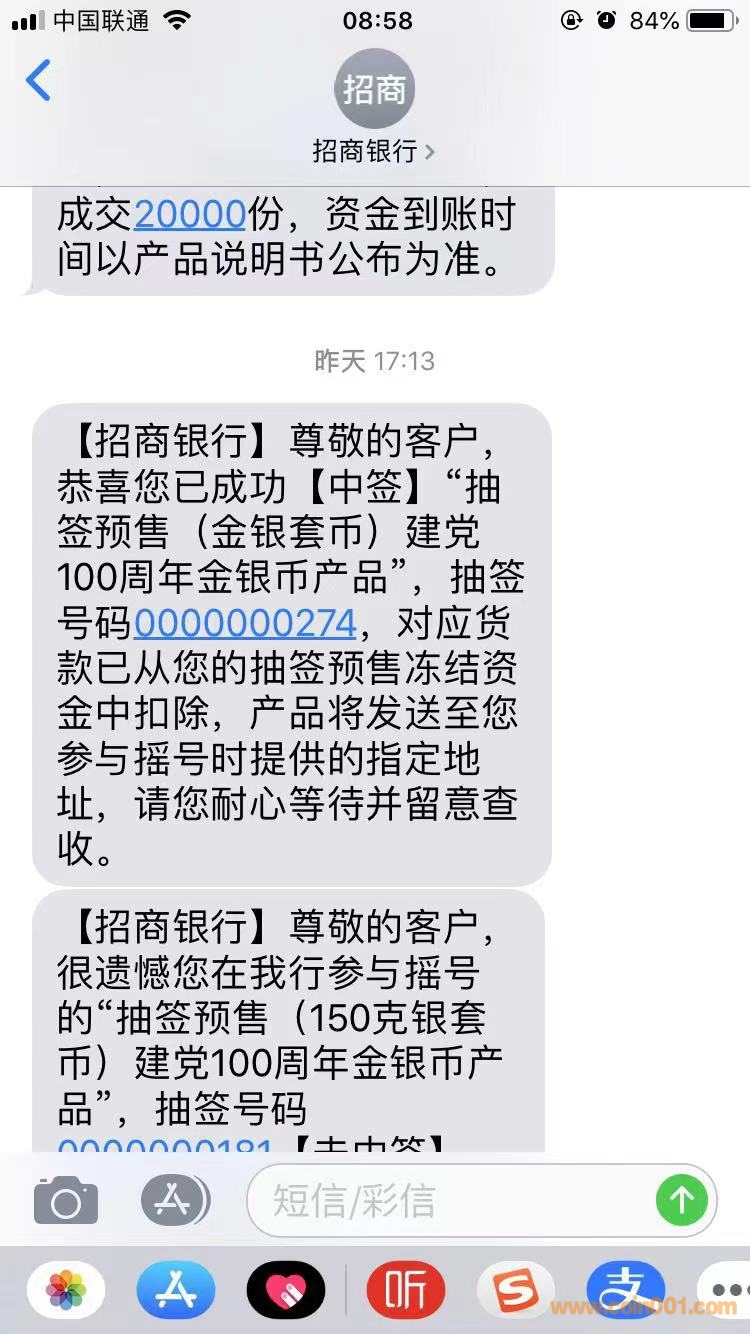This screenshot has height=1334, width=750.
Task: Toggle the iMessage apps drawer
Action: [x=174, y=1200]
